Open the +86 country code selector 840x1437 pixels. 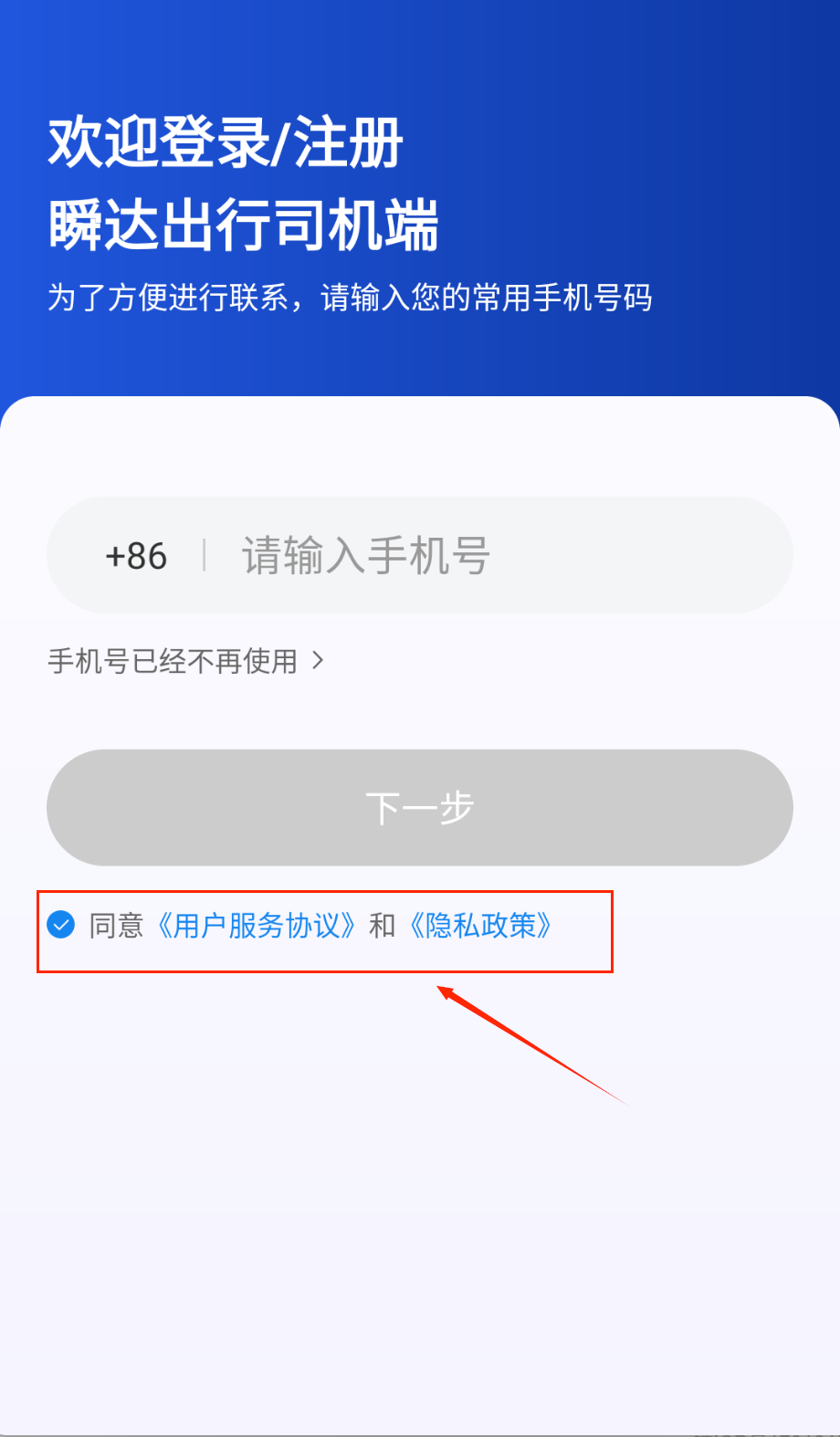(x=136, y=555)
